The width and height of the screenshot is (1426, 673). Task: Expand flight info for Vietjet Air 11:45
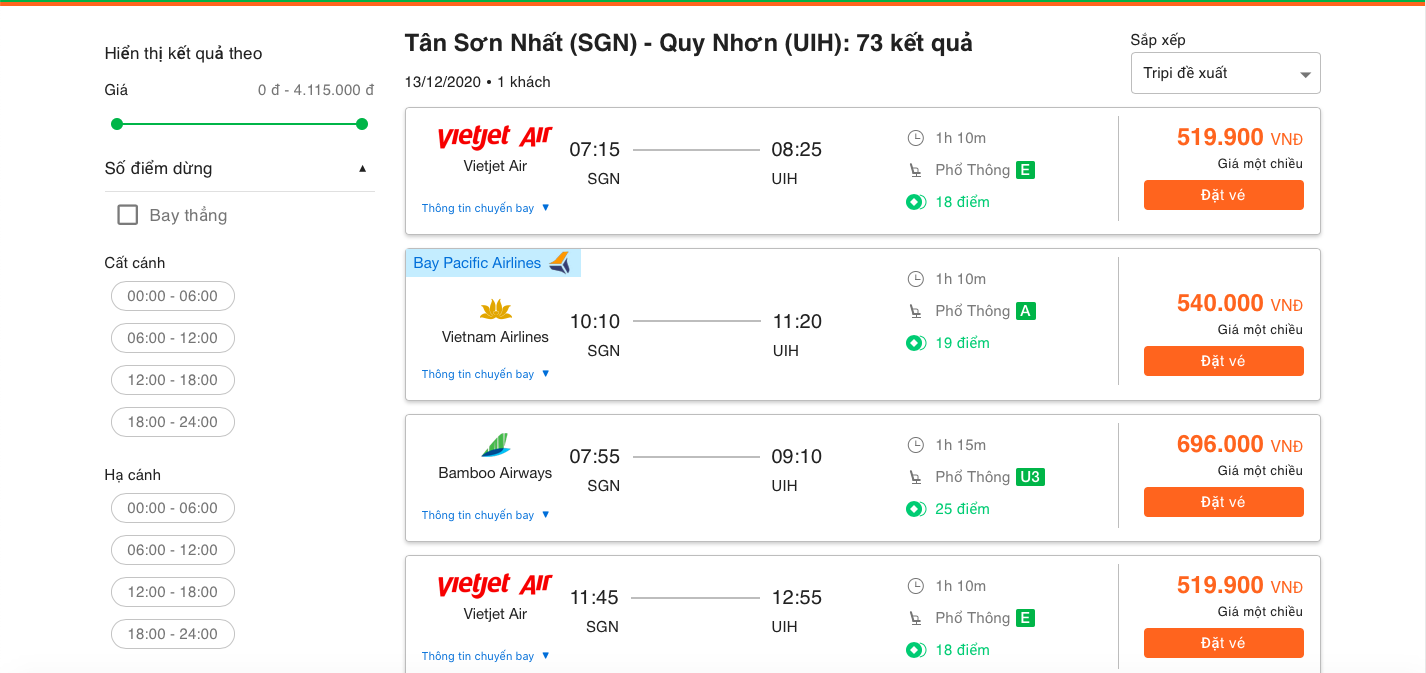(x=485, y=656)
